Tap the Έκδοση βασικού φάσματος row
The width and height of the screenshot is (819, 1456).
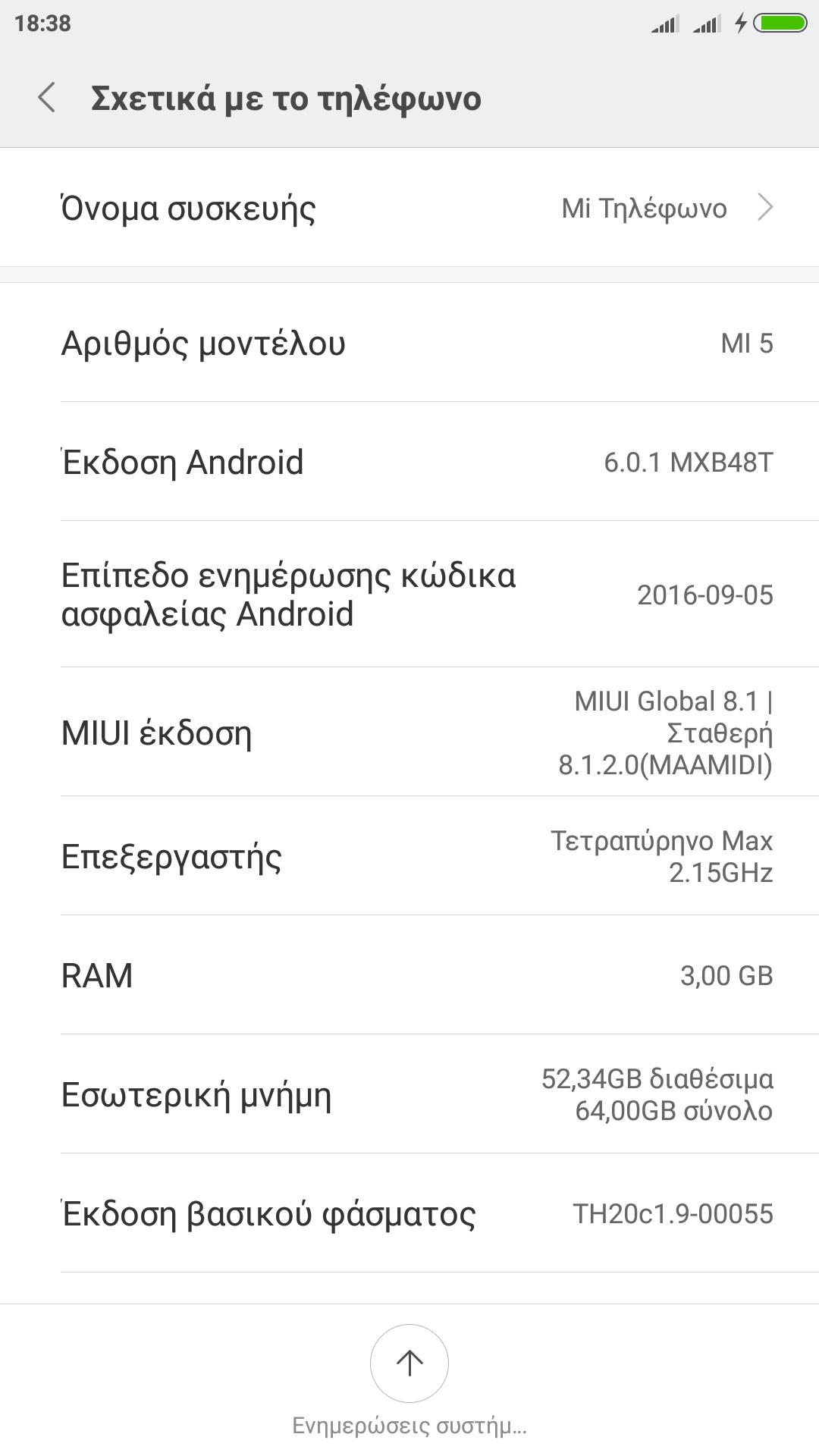tap(409, 1213)
